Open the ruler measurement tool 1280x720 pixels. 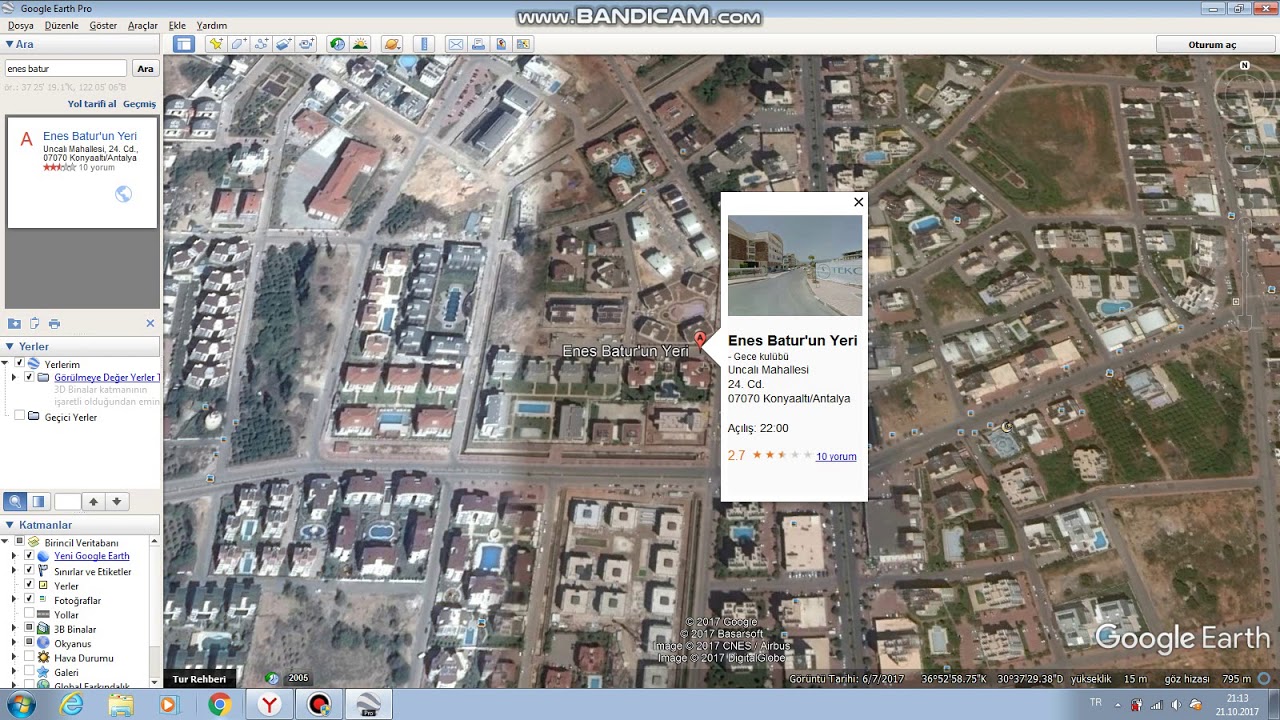(x=424, y=44)
